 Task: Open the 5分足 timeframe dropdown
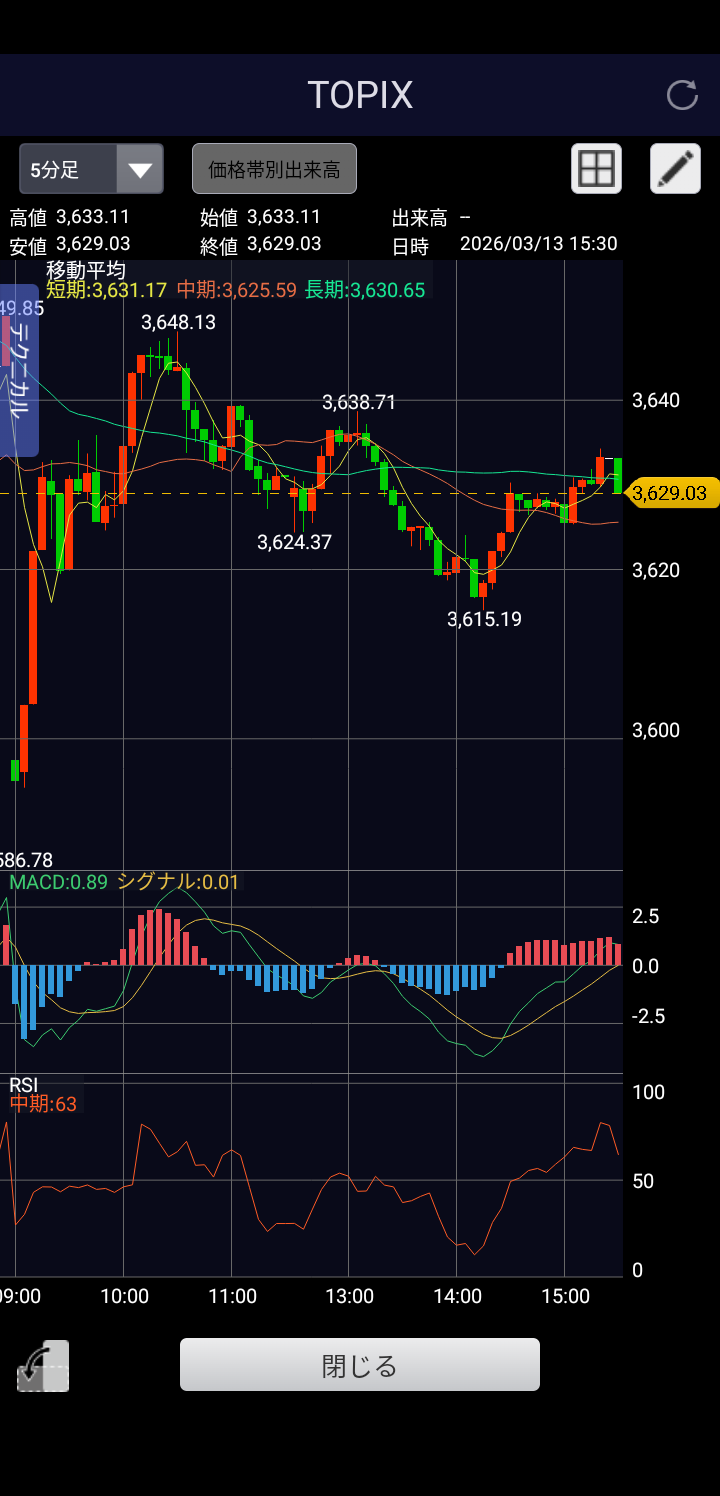click(91, 169)
